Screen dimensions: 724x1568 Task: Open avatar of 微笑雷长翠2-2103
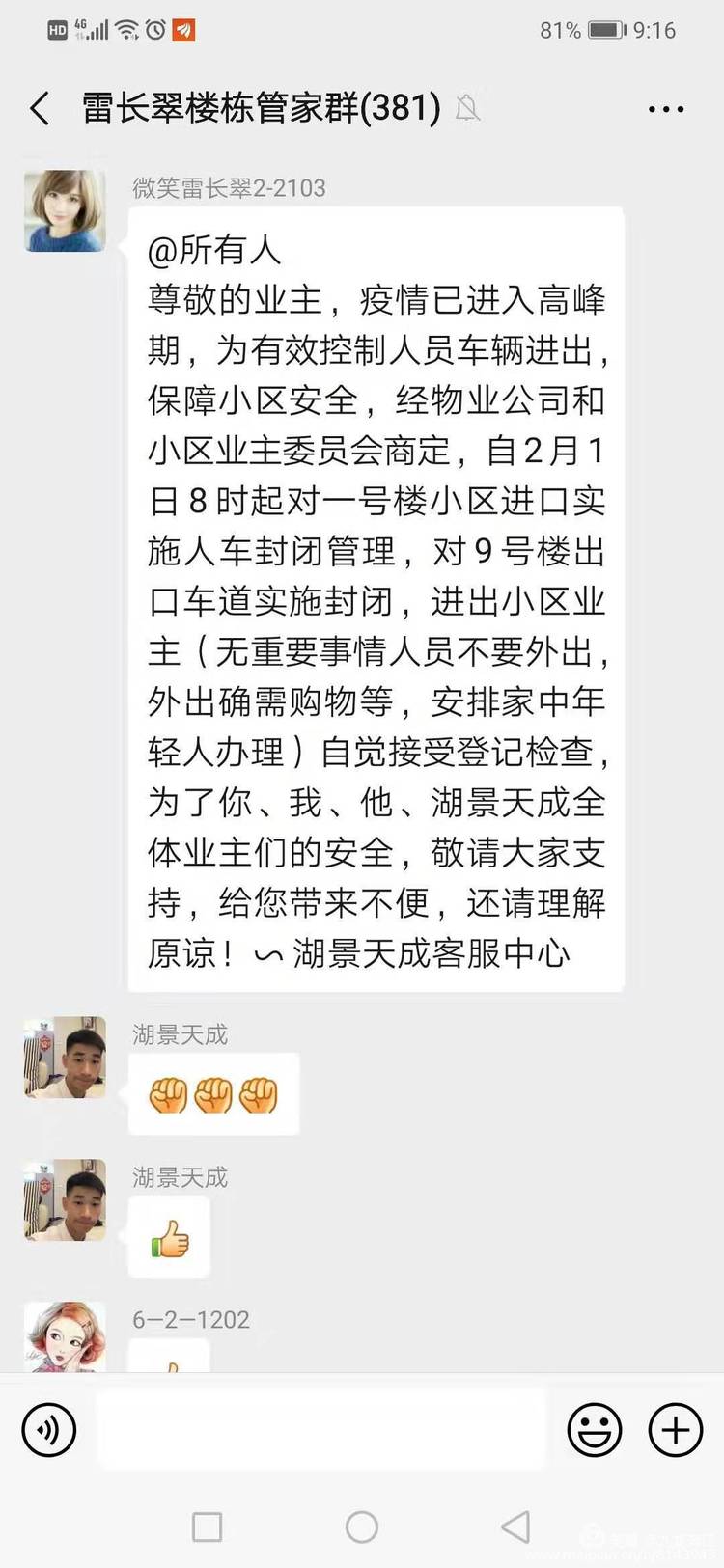[x=65, y=211]
